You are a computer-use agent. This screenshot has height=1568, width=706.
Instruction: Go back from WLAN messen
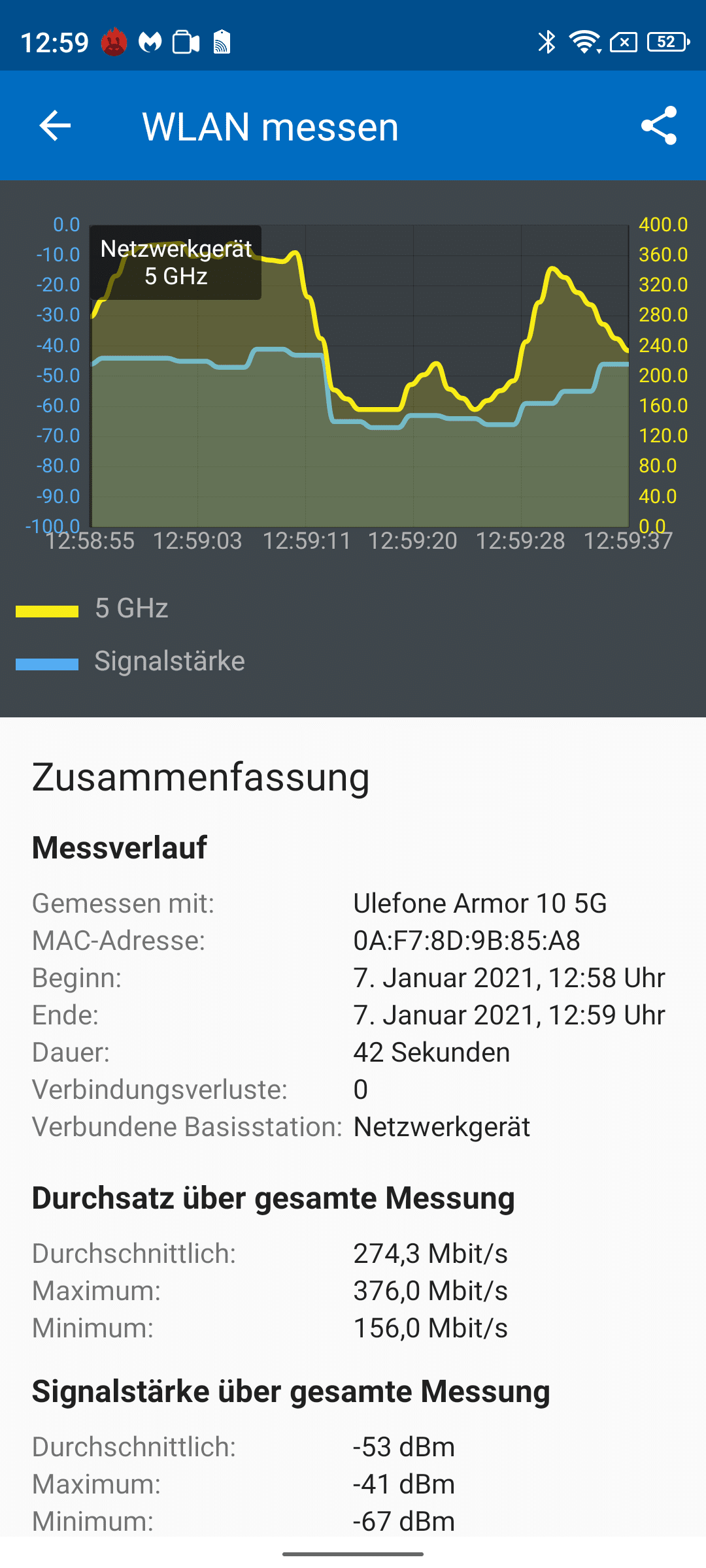pos(55,125)
